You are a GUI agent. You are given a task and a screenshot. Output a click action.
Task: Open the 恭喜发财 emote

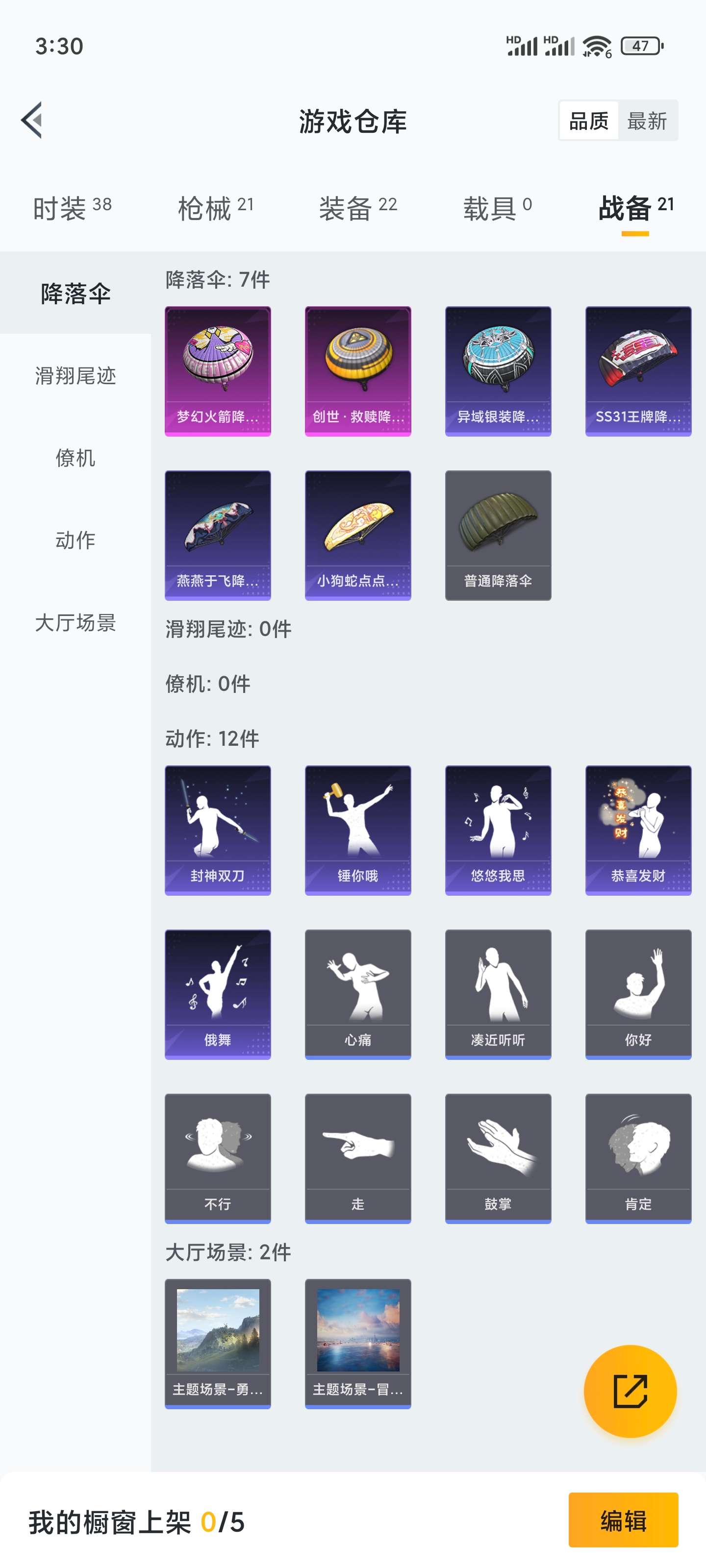tap(638, 830)
